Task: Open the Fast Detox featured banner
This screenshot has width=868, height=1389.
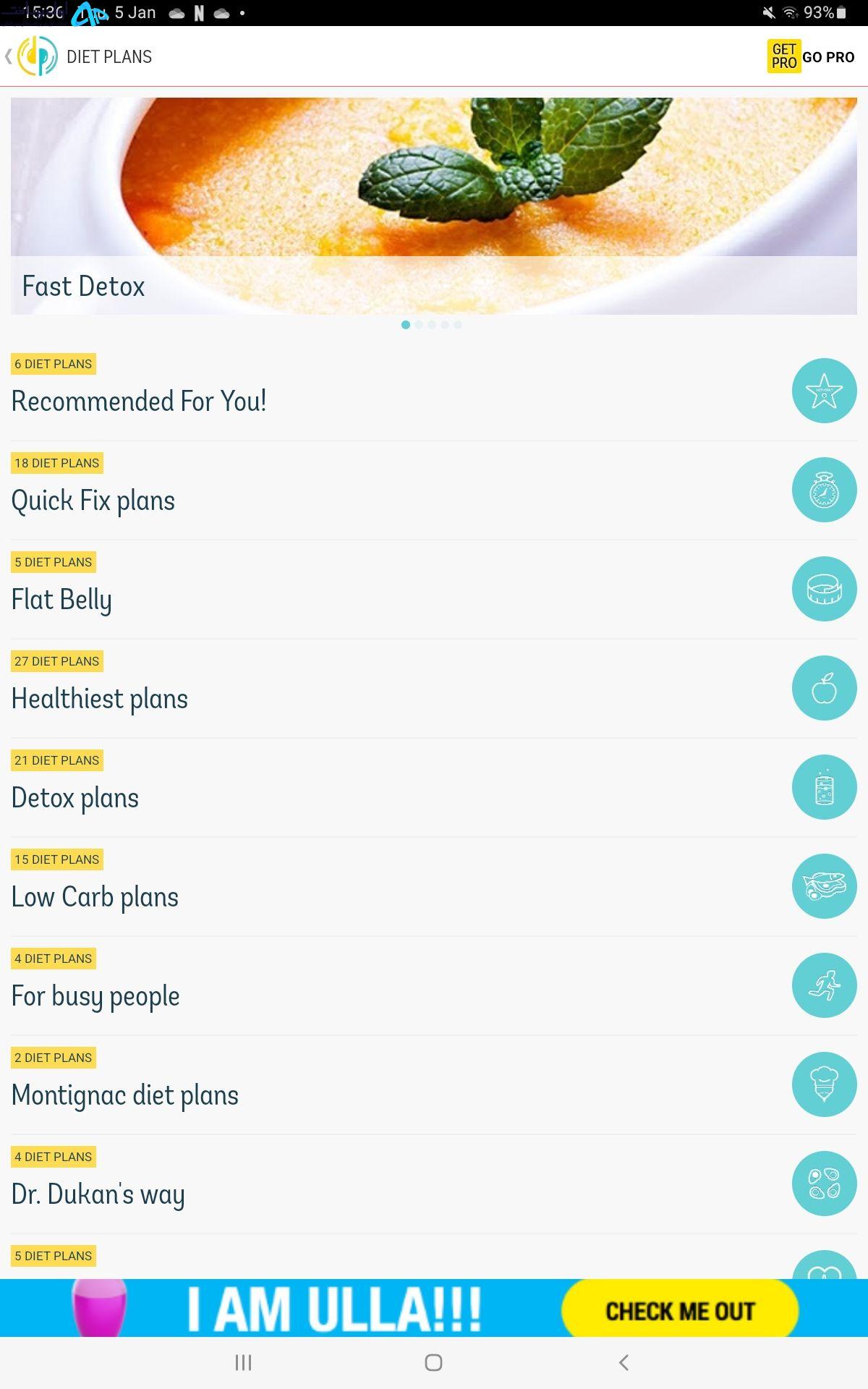Action: [x=434, y=206]
